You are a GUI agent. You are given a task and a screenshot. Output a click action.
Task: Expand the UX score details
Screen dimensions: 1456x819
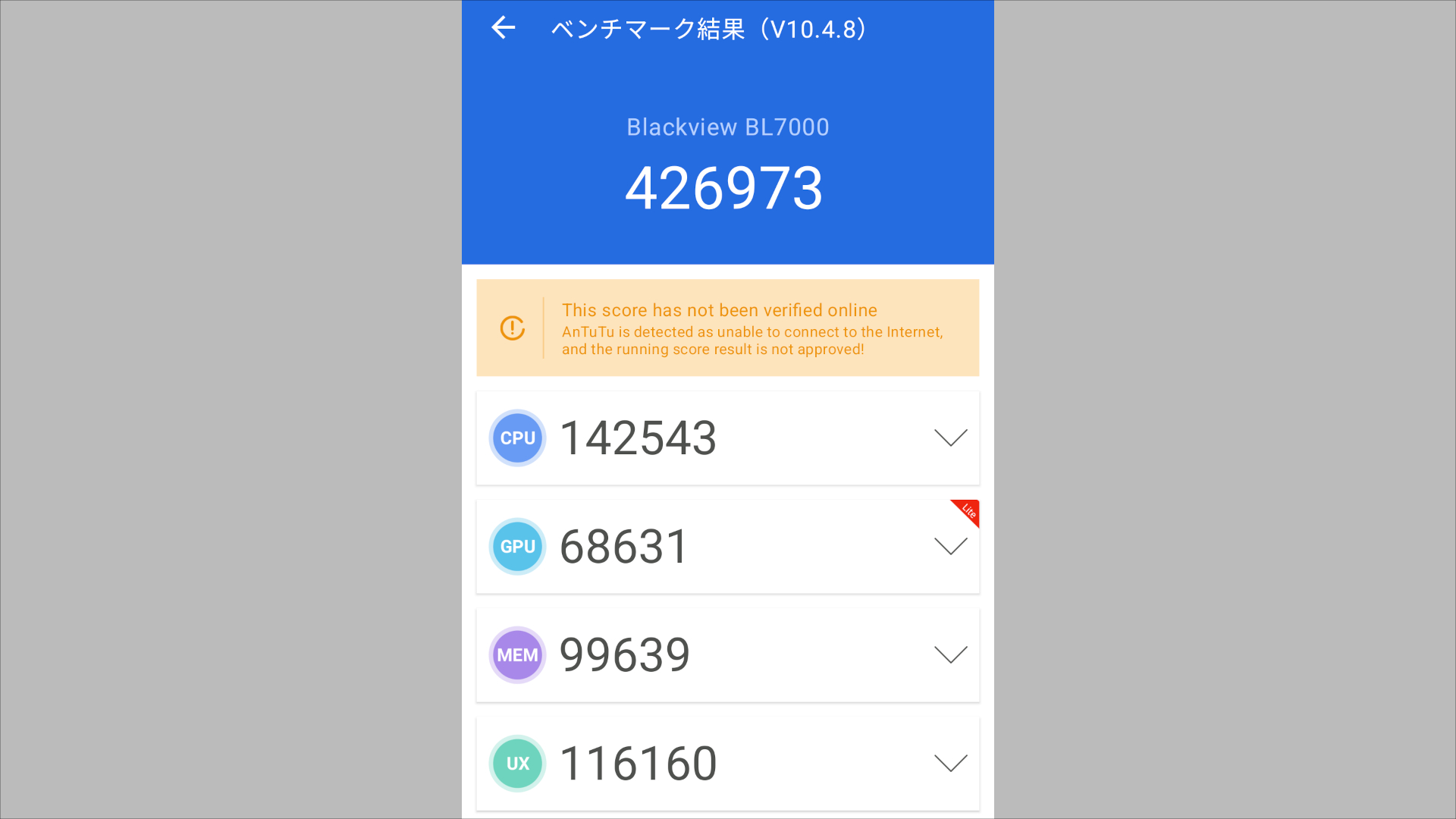coord(950,763)
